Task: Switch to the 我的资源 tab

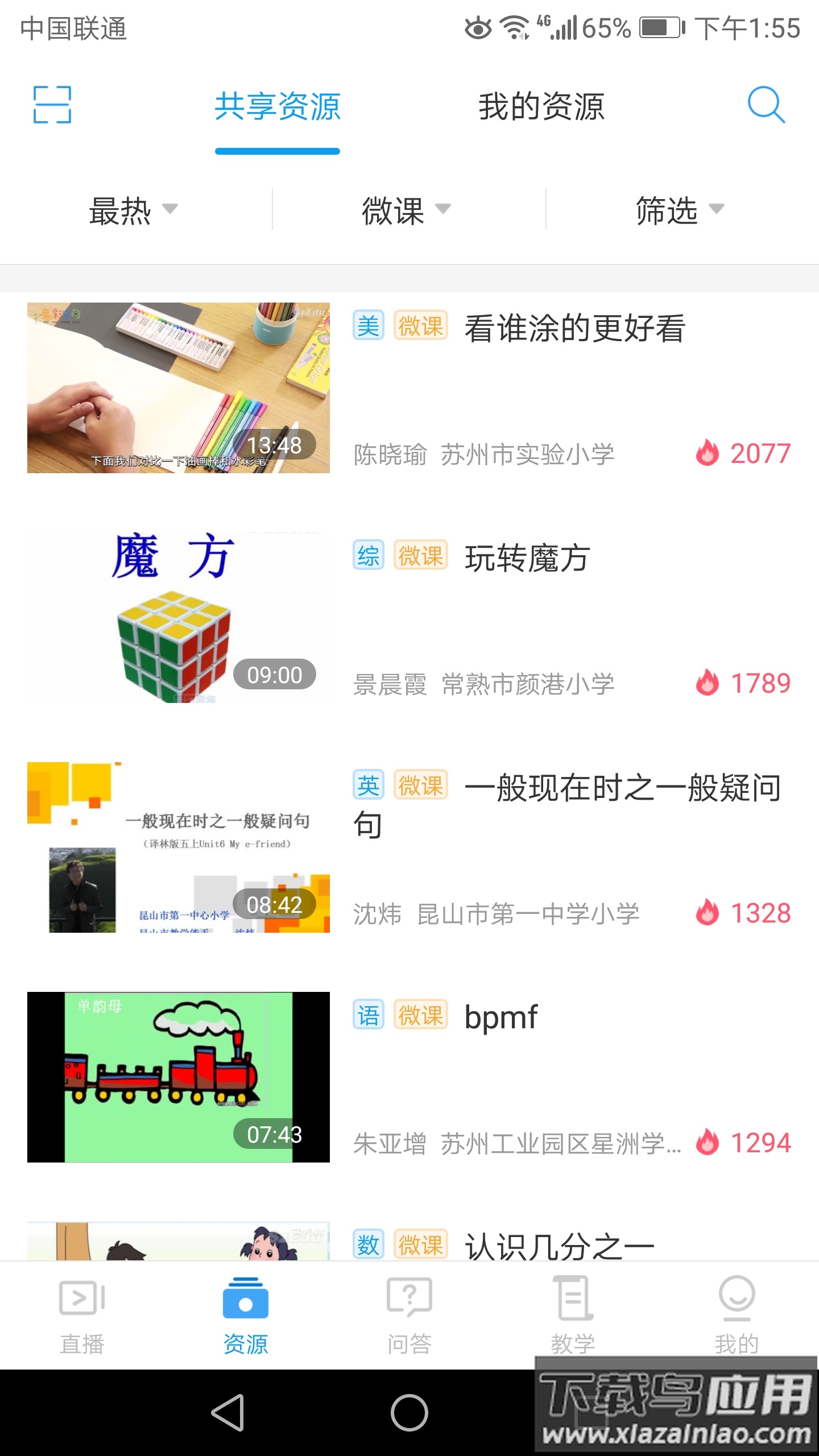Action: (541, 107)
